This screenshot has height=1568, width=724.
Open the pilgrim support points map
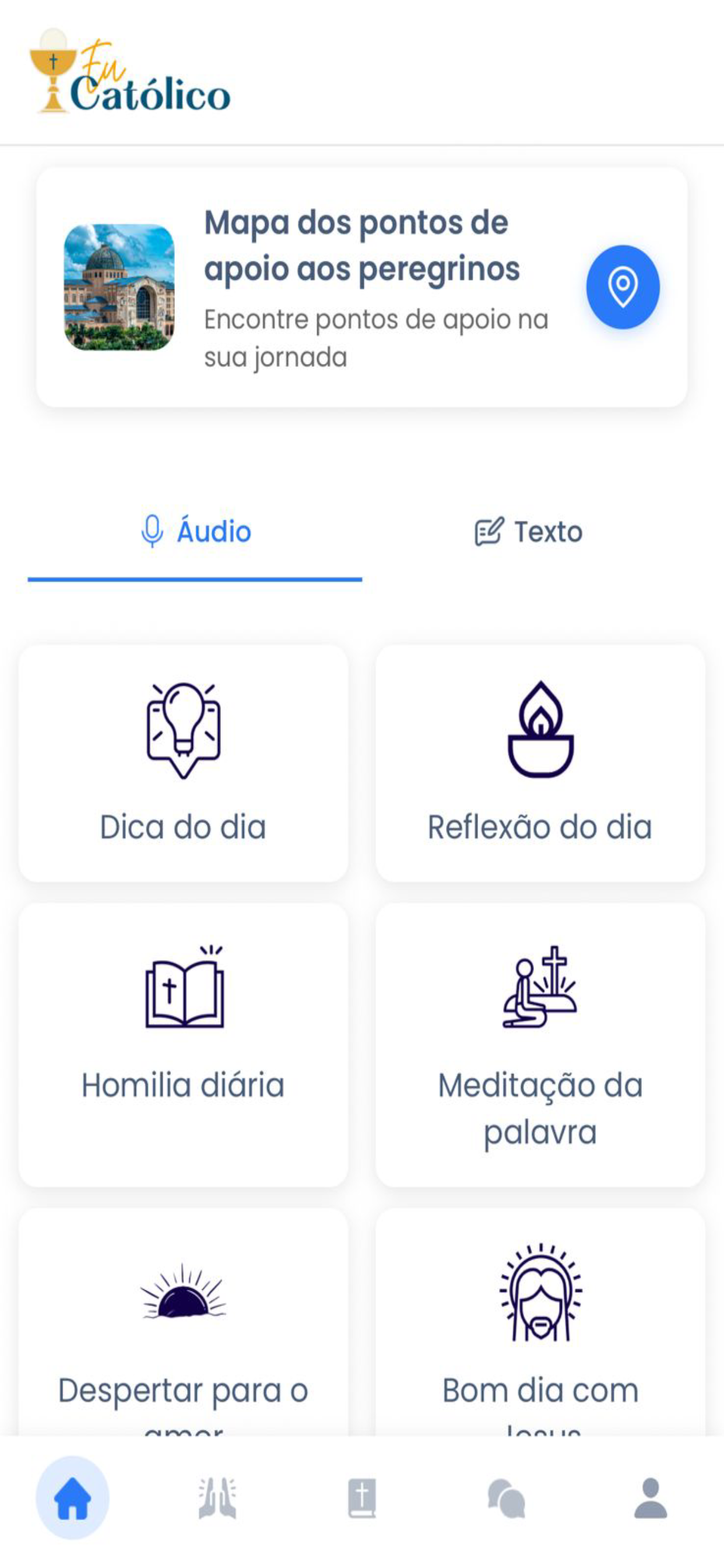pos(622,286)
